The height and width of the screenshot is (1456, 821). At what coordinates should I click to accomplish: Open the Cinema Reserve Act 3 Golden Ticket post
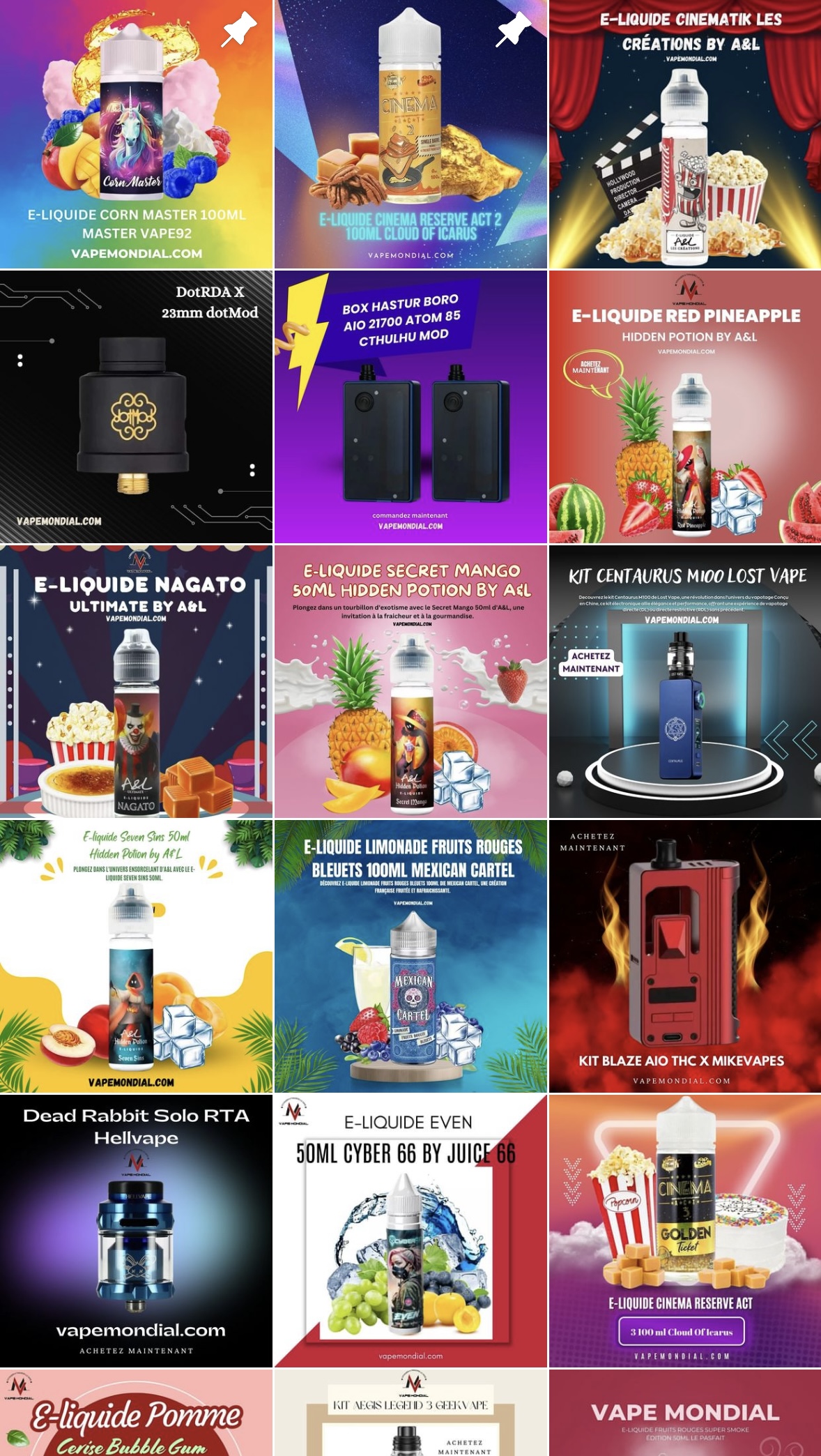coord(685,1231)
